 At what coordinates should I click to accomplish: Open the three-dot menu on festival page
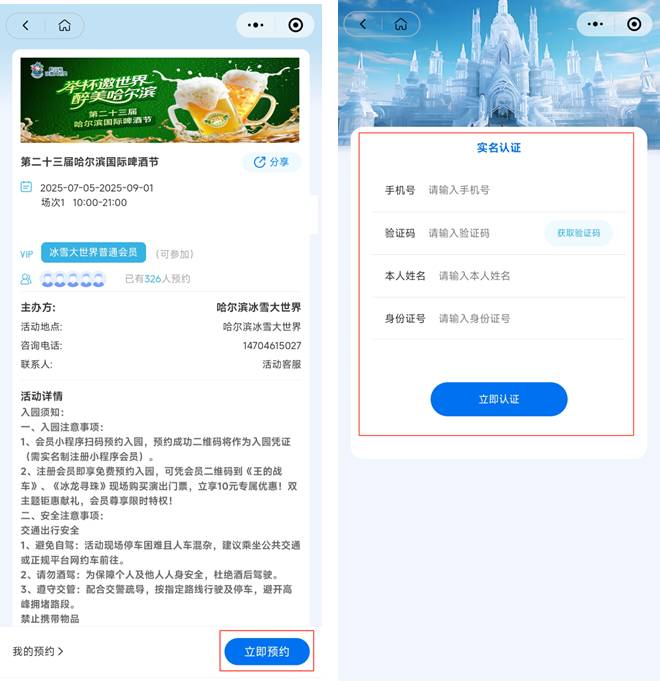point(256,25)
